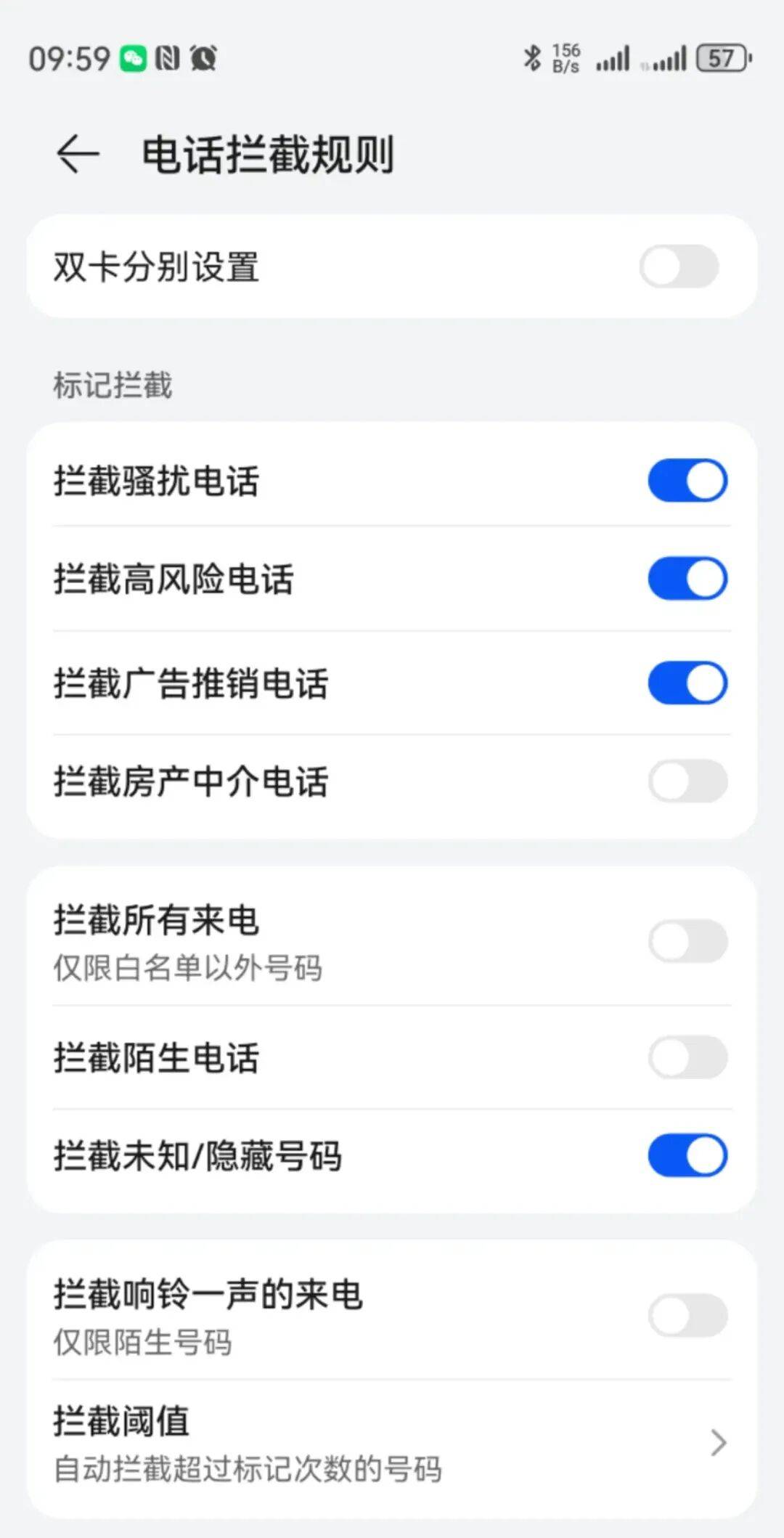Disable 拦截未知/隐藏号码 toggle
The width and height of the screenshot is (784, 1538).
pyautogui.click(x=687, y=1155)
